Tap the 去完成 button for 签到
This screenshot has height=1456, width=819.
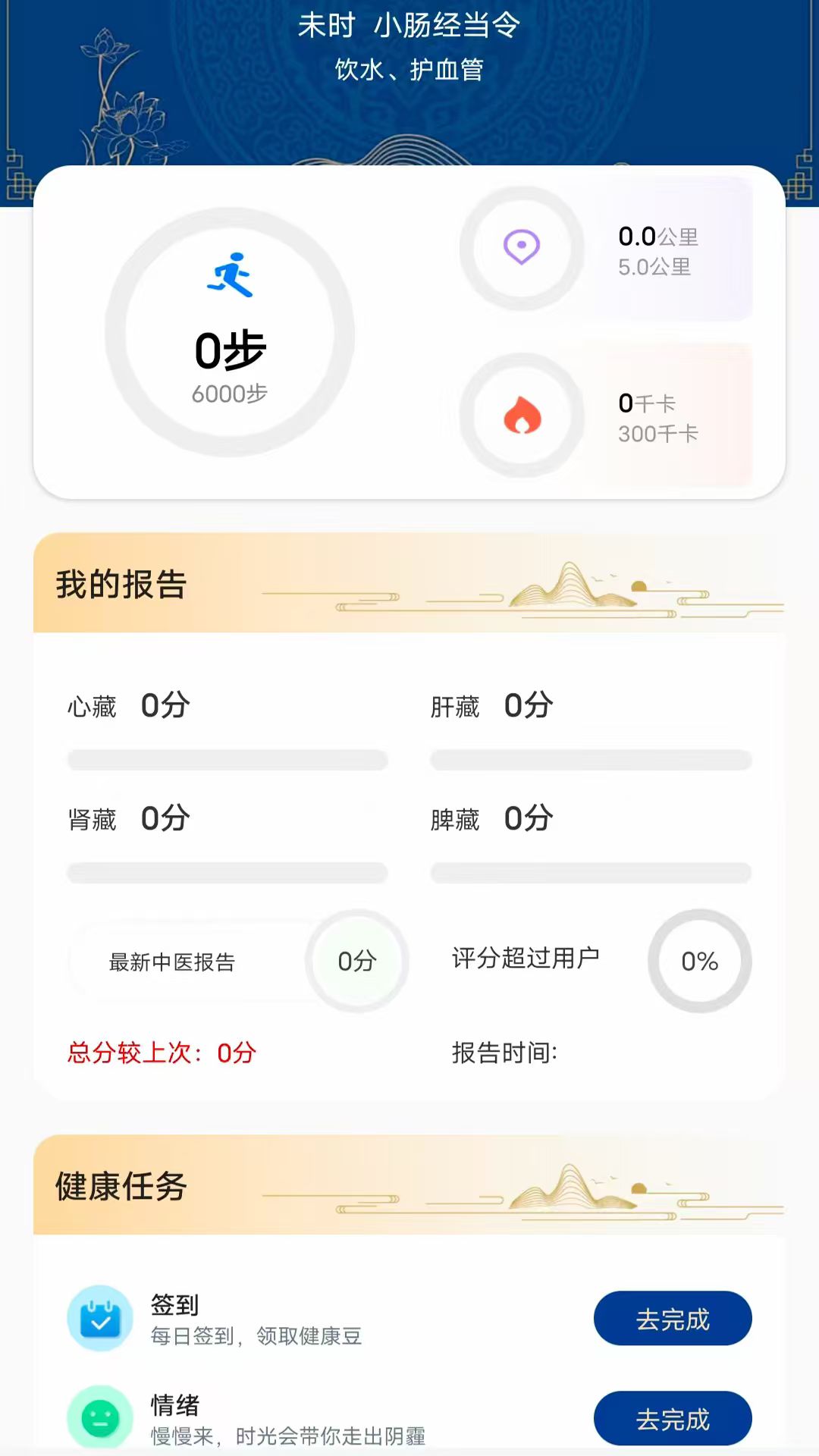tap(673, 1318)
